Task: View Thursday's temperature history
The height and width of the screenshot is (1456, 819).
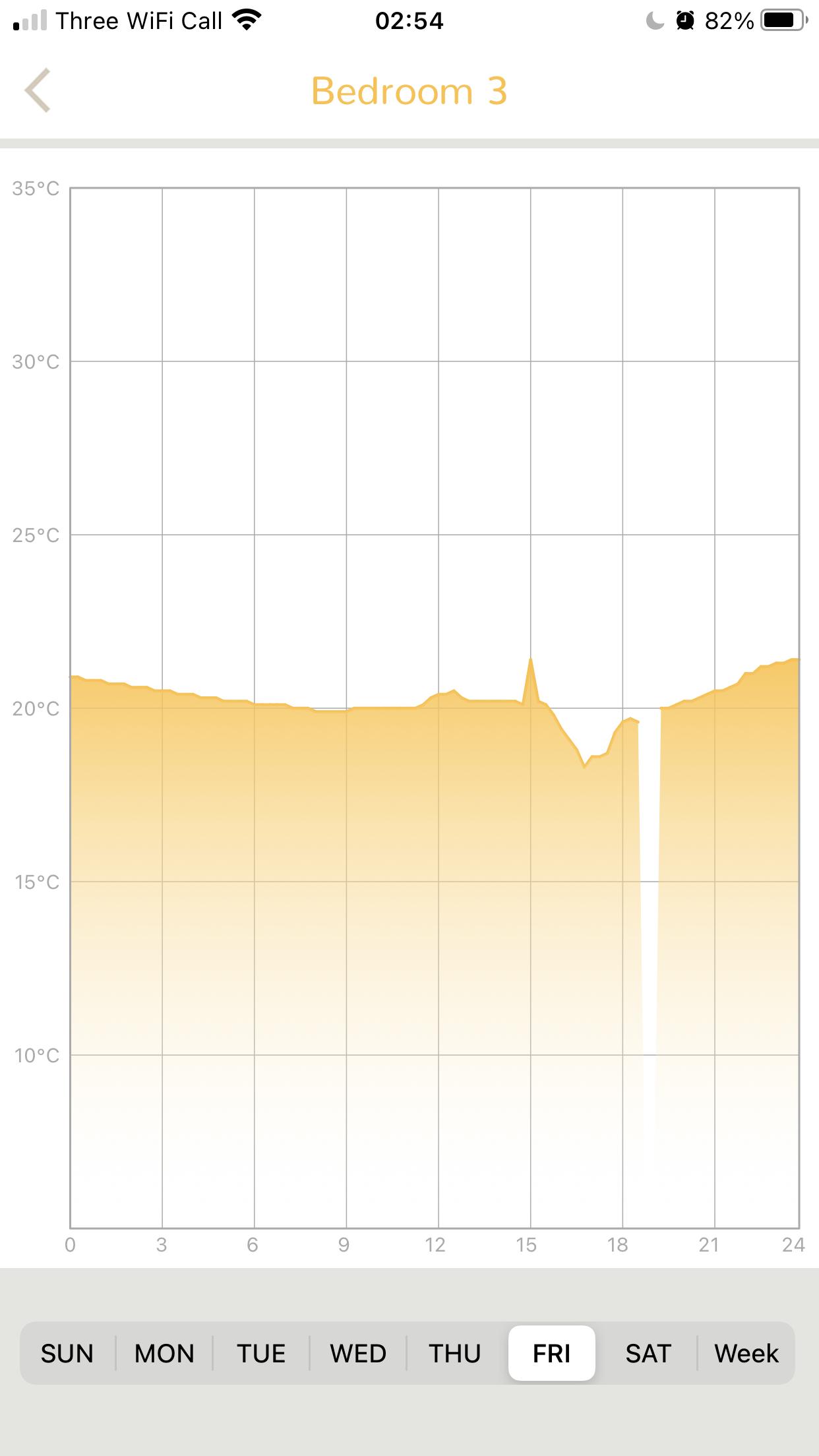Action: tap(455, 1354)
